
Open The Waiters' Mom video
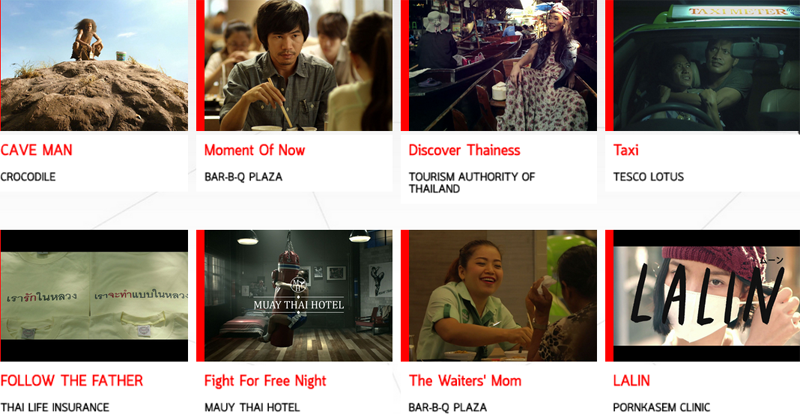[x=502, y=295]
